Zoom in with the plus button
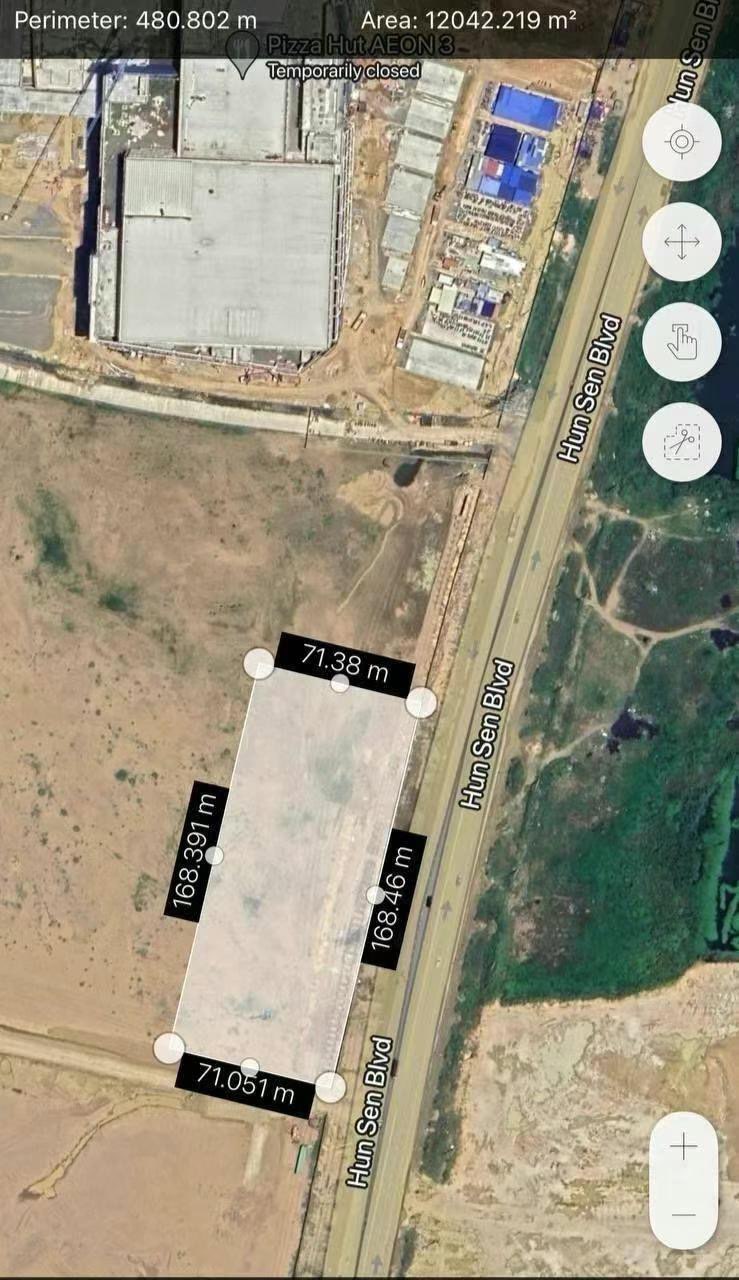The height and width of the screenshot is (1280, 739). [683, 1146]
